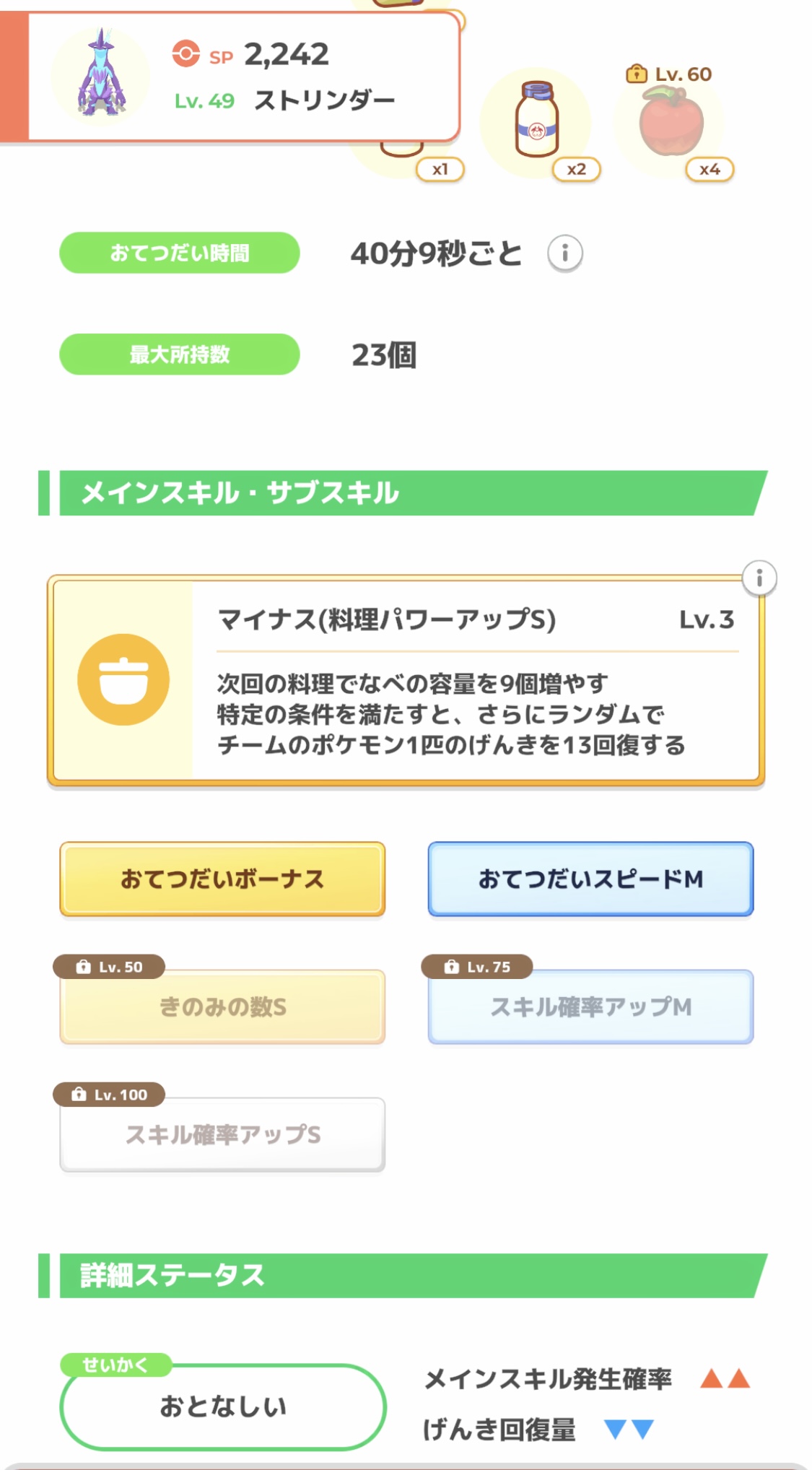
Task: Open the マイナス(料理パワーアップS) main skill card
Action: pyautogui.click(x=406, y=680)
